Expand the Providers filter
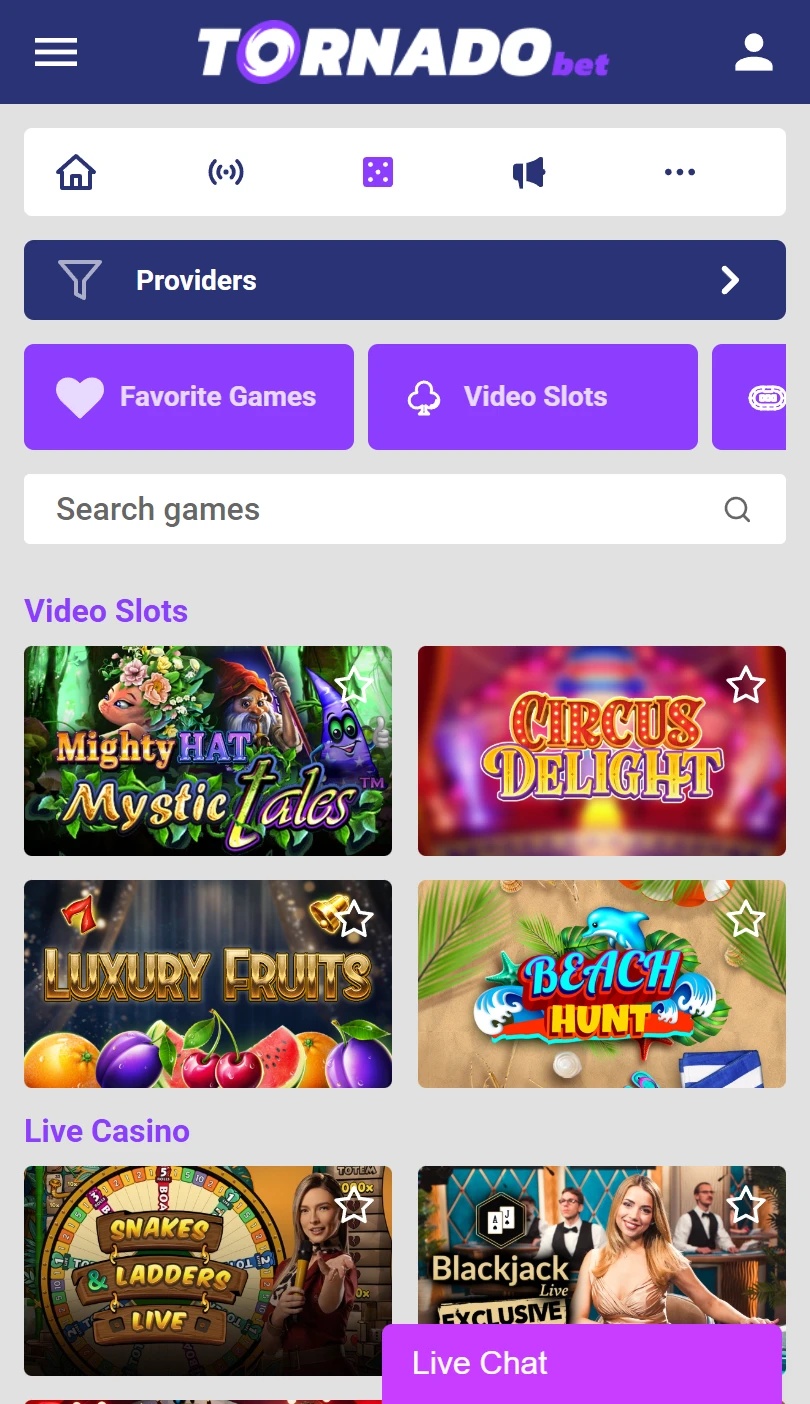This screenshot has width=810, height=1404. point(405,280)
